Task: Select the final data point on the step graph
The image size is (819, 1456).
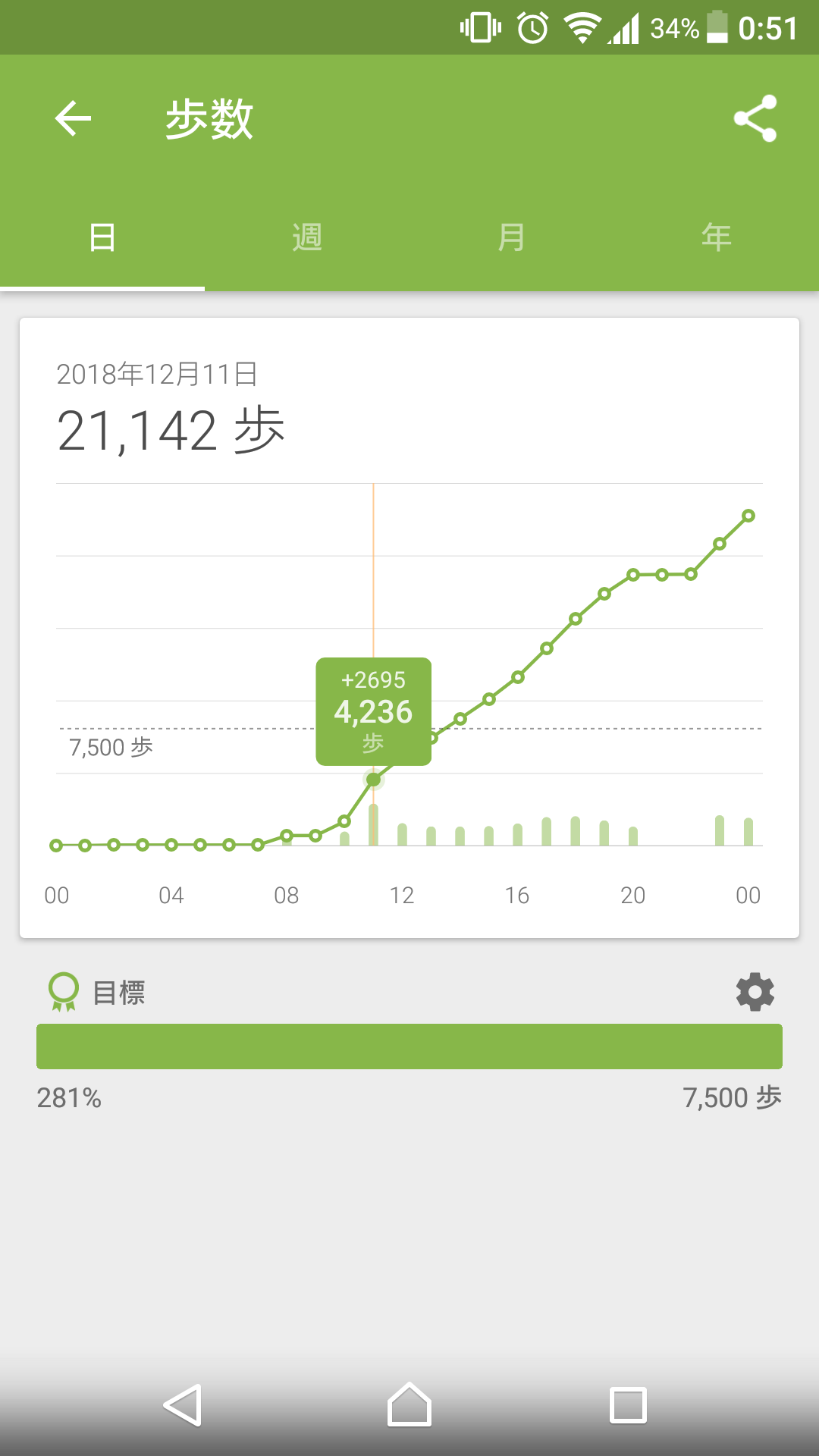Action: [x=748, y=516]
